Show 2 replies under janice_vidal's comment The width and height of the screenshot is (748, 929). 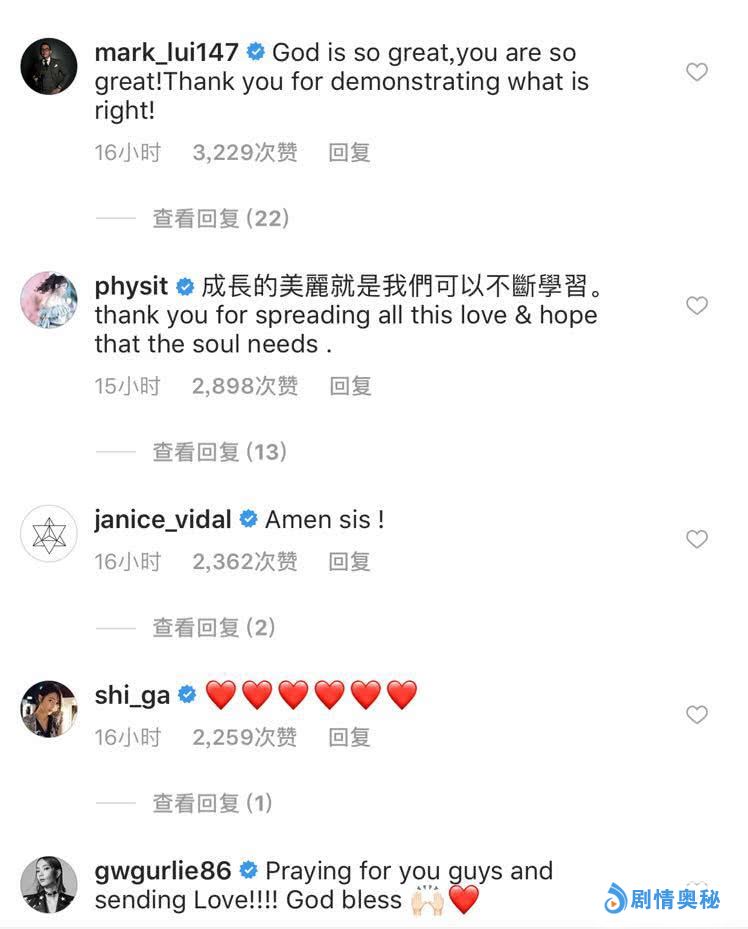tap(213, 628)
